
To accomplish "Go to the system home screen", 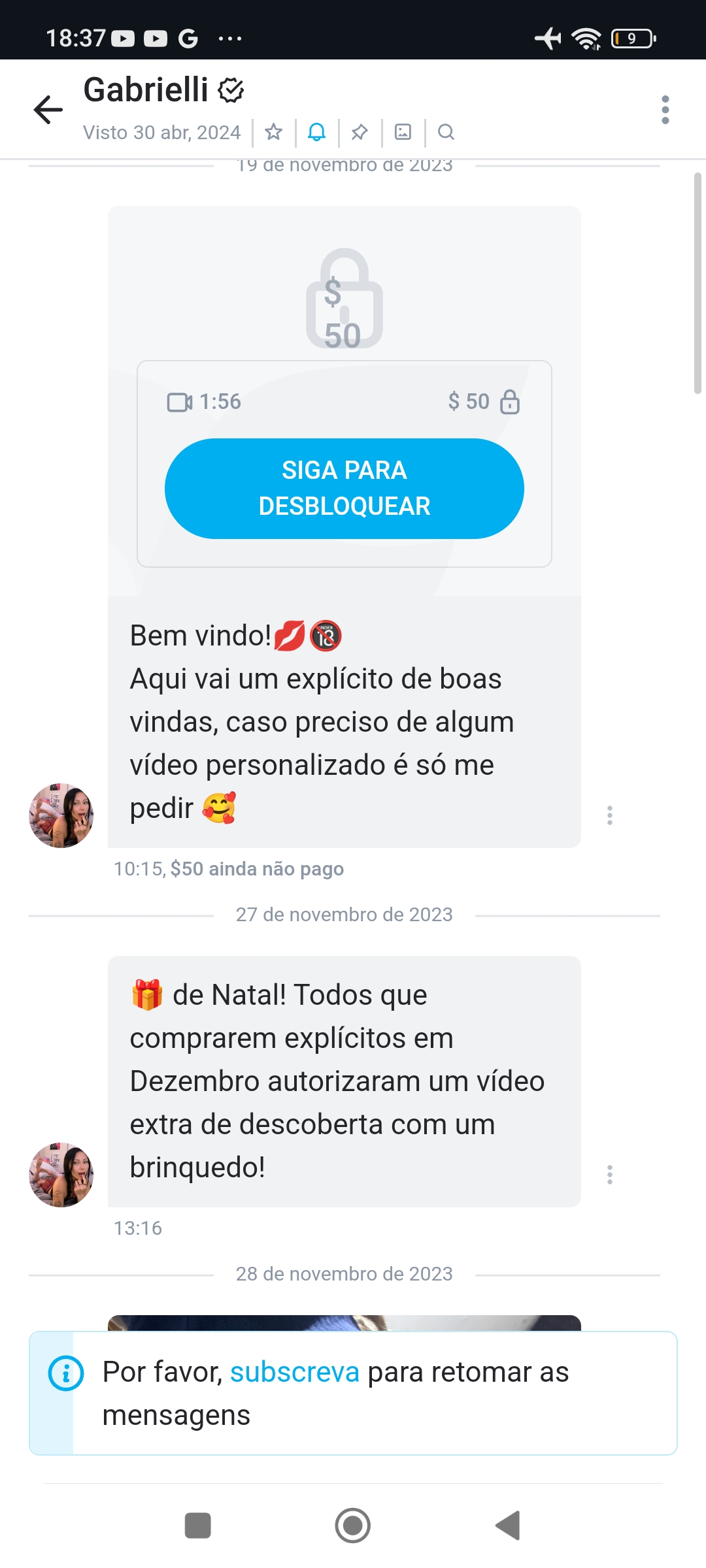I will pos(352,1526).
